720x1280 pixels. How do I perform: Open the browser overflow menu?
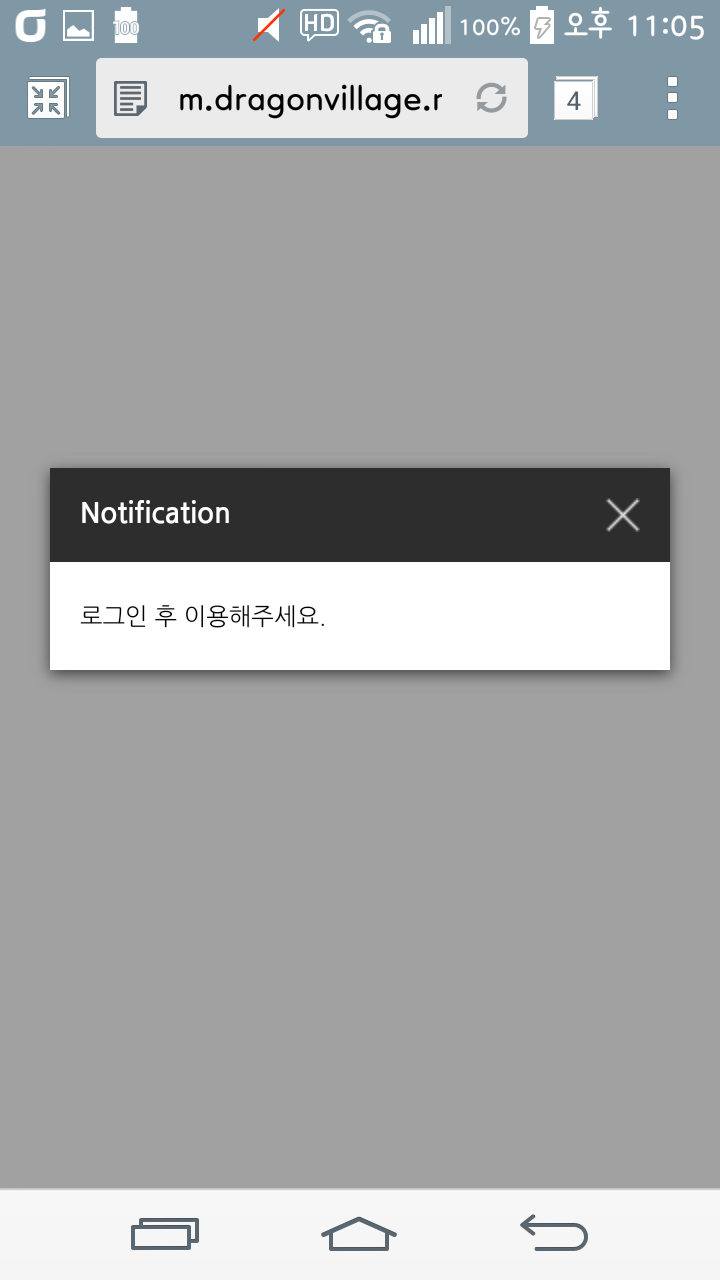point(672,99)
